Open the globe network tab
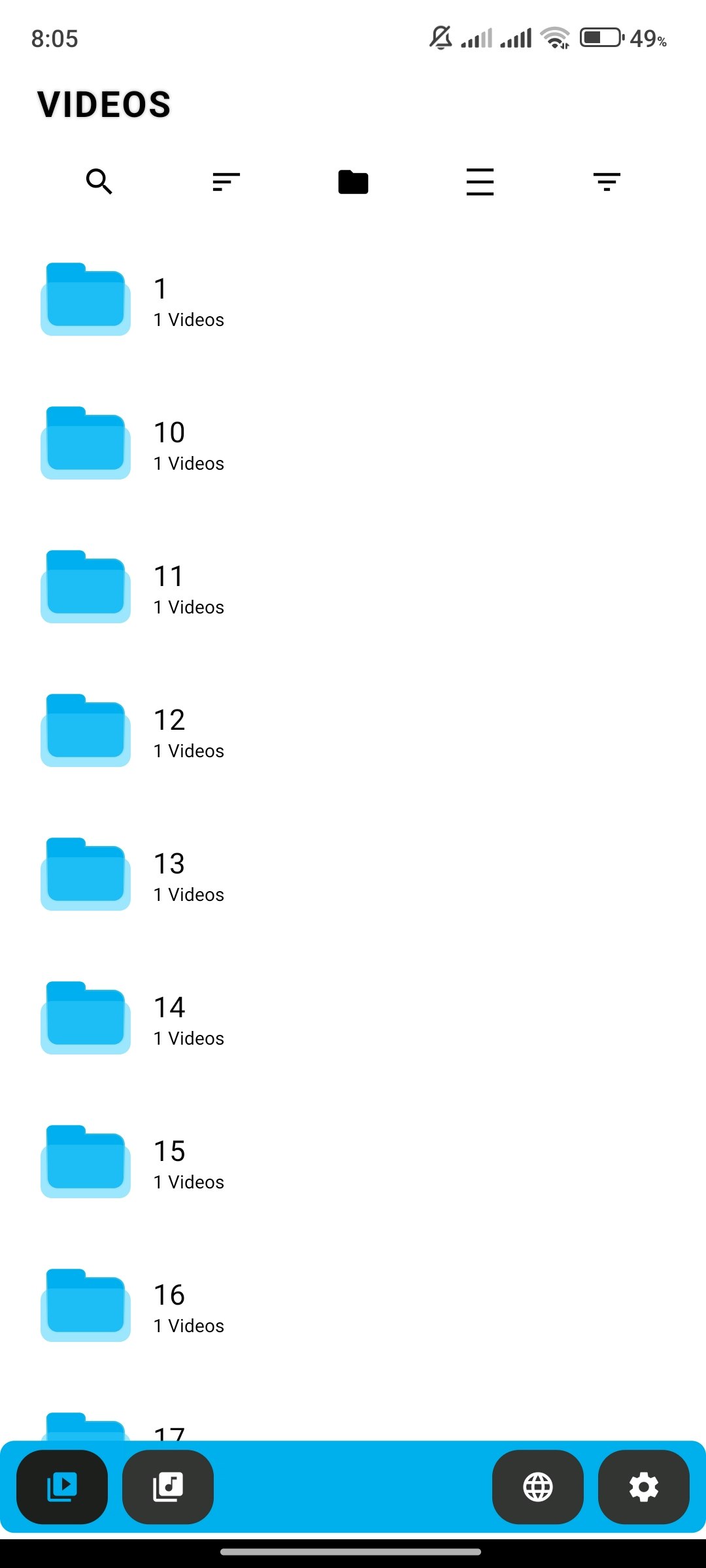Screen dimensions: 706x1568 [x=538, y=1487]
